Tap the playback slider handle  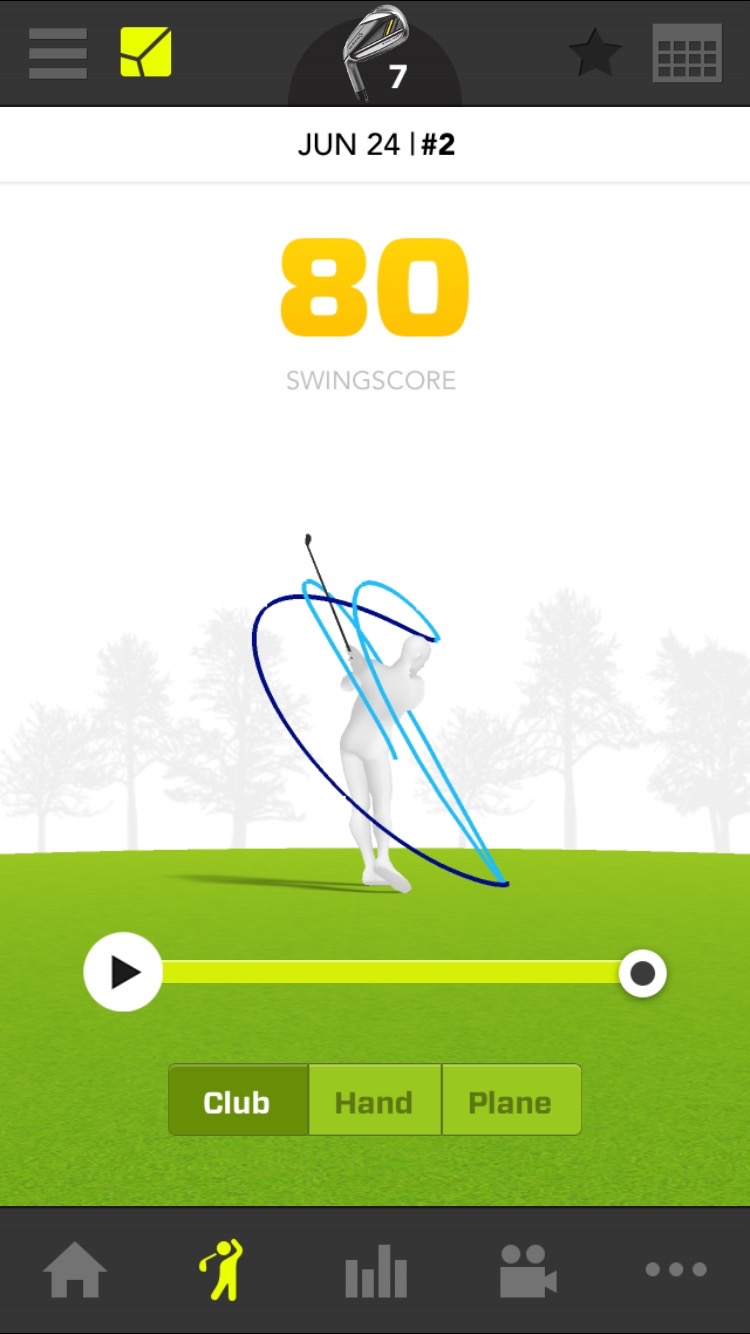643,973
